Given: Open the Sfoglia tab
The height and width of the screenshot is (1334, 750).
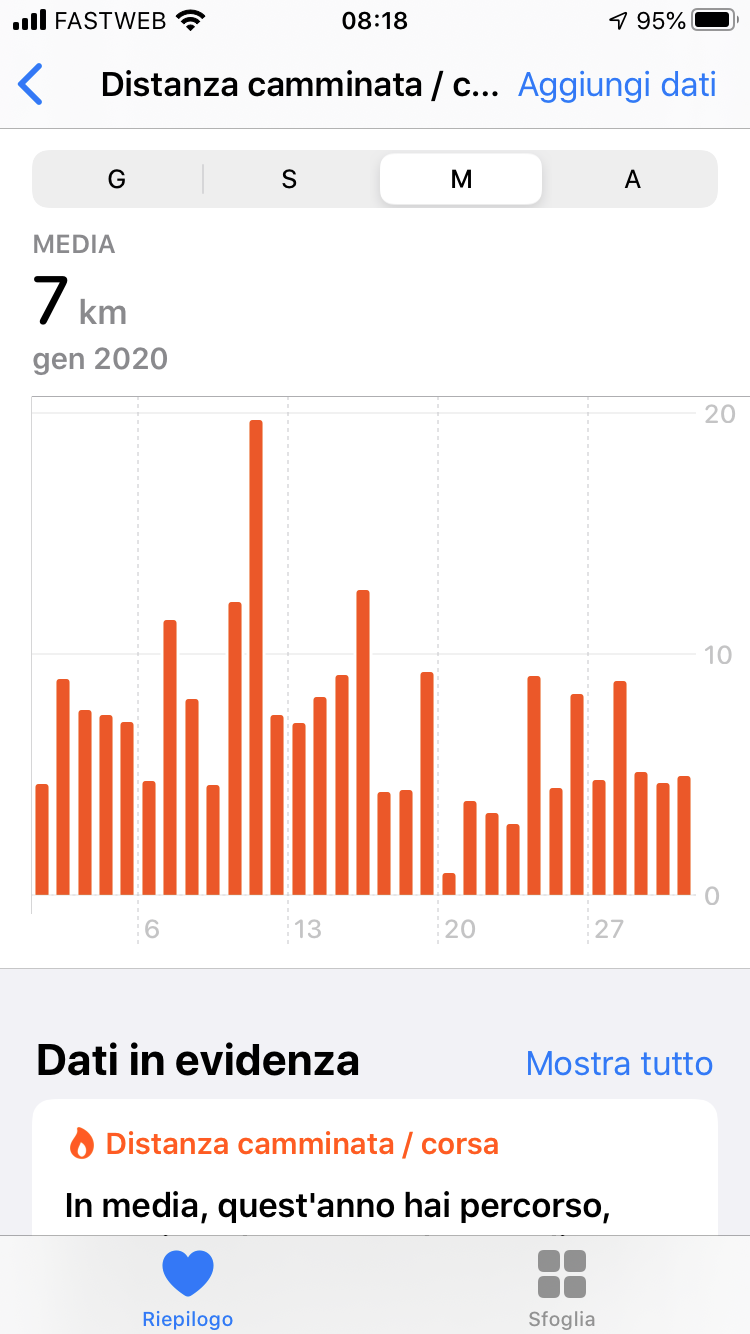Looking at the screenshot, I should coord(562,1289).
